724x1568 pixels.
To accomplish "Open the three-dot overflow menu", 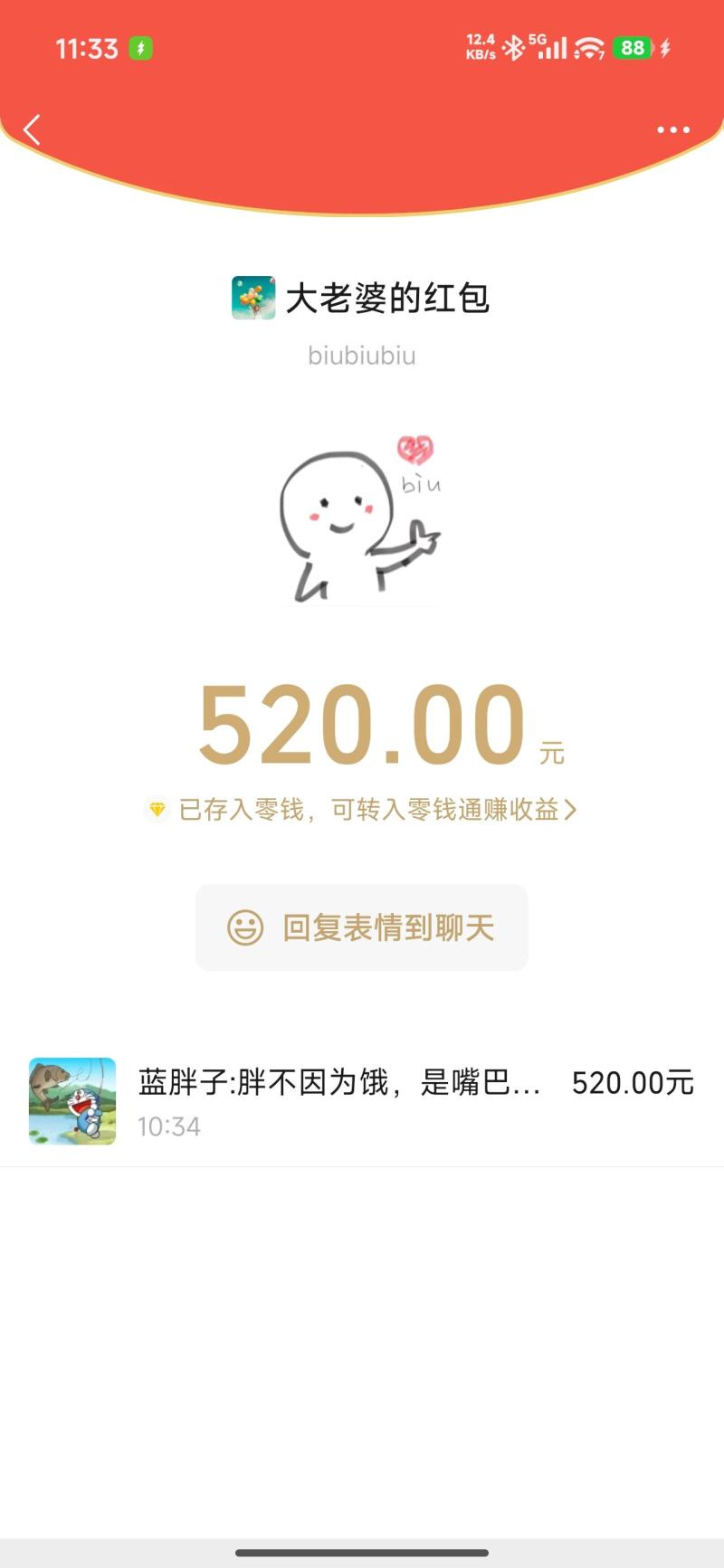I will 672,130.
